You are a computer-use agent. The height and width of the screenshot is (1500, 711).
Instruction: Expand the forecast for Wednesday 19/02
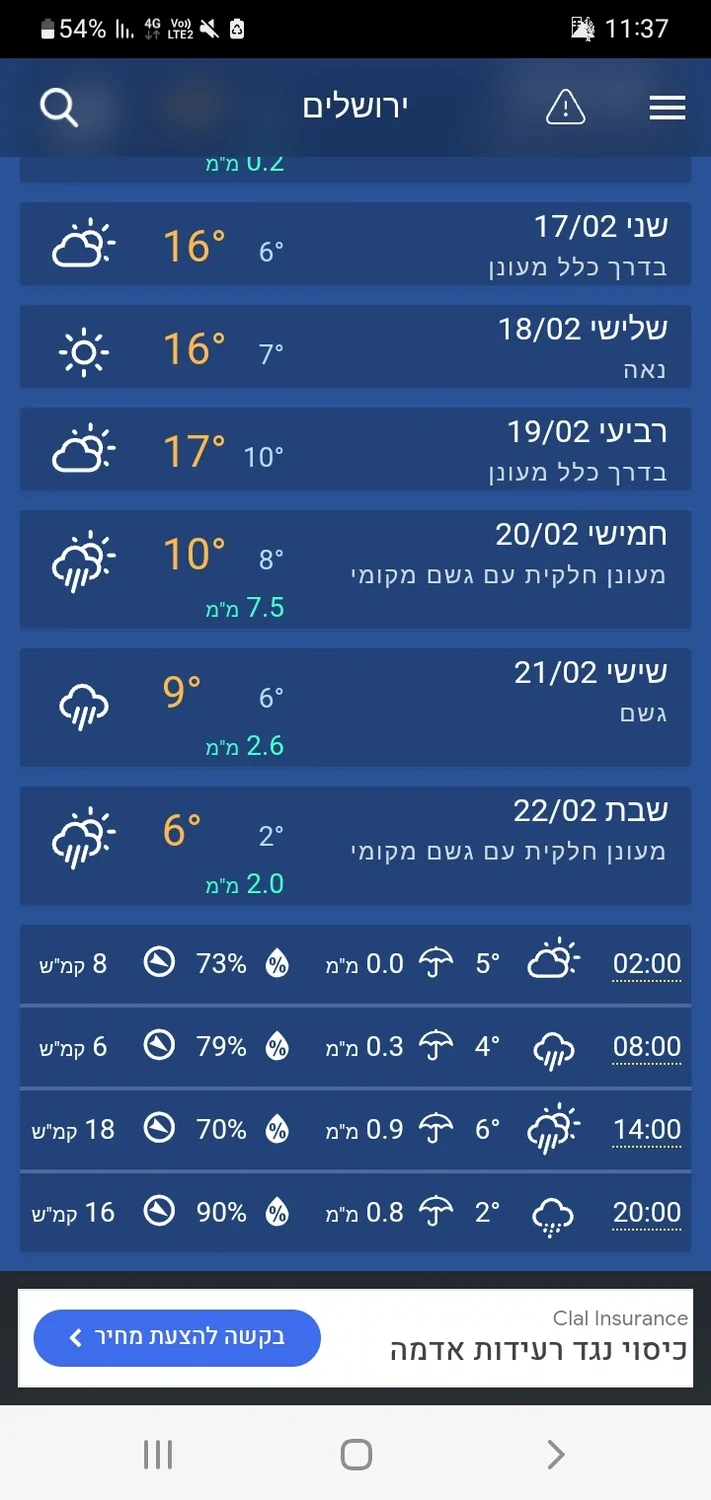(355, 449)
